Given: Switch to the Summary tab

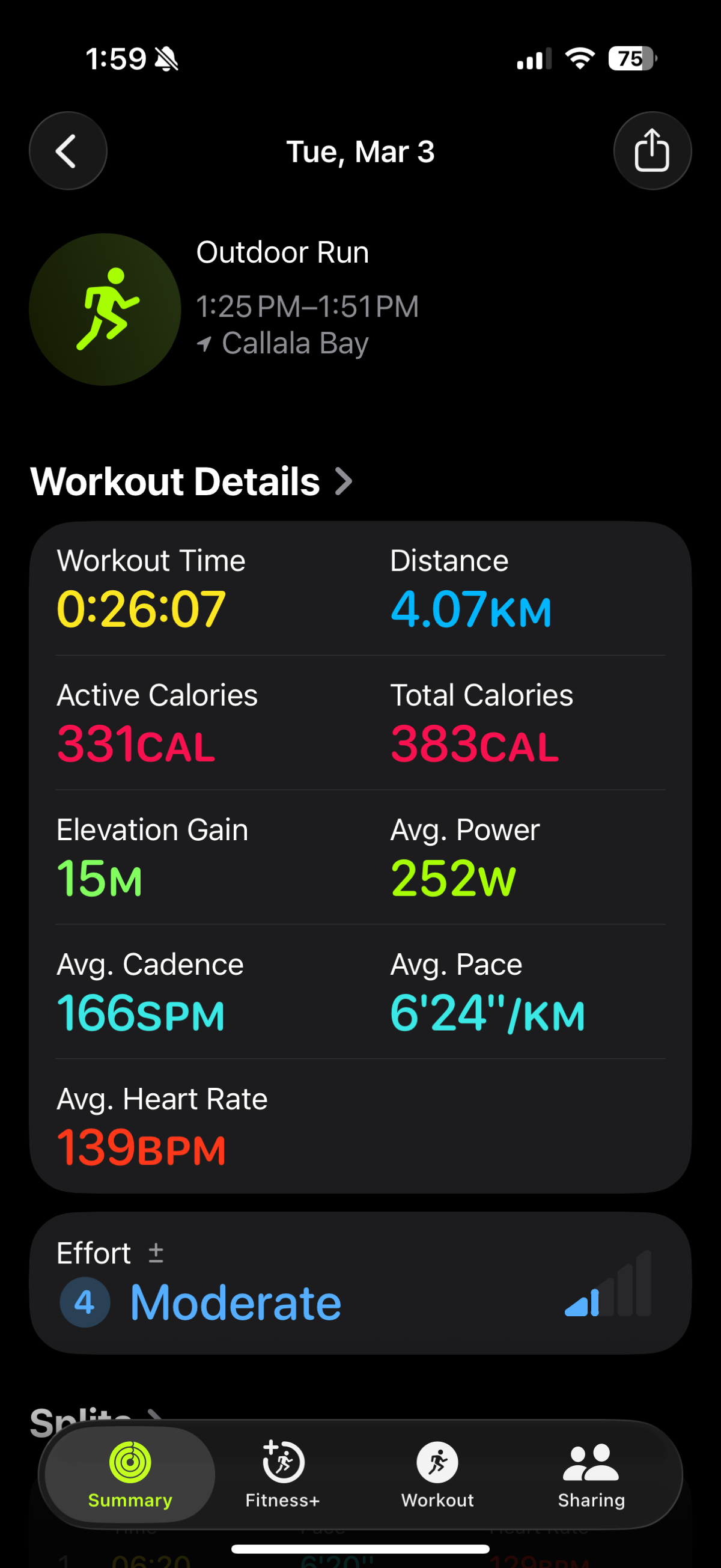Looking at the screenshot, I should coord(130,1474).
